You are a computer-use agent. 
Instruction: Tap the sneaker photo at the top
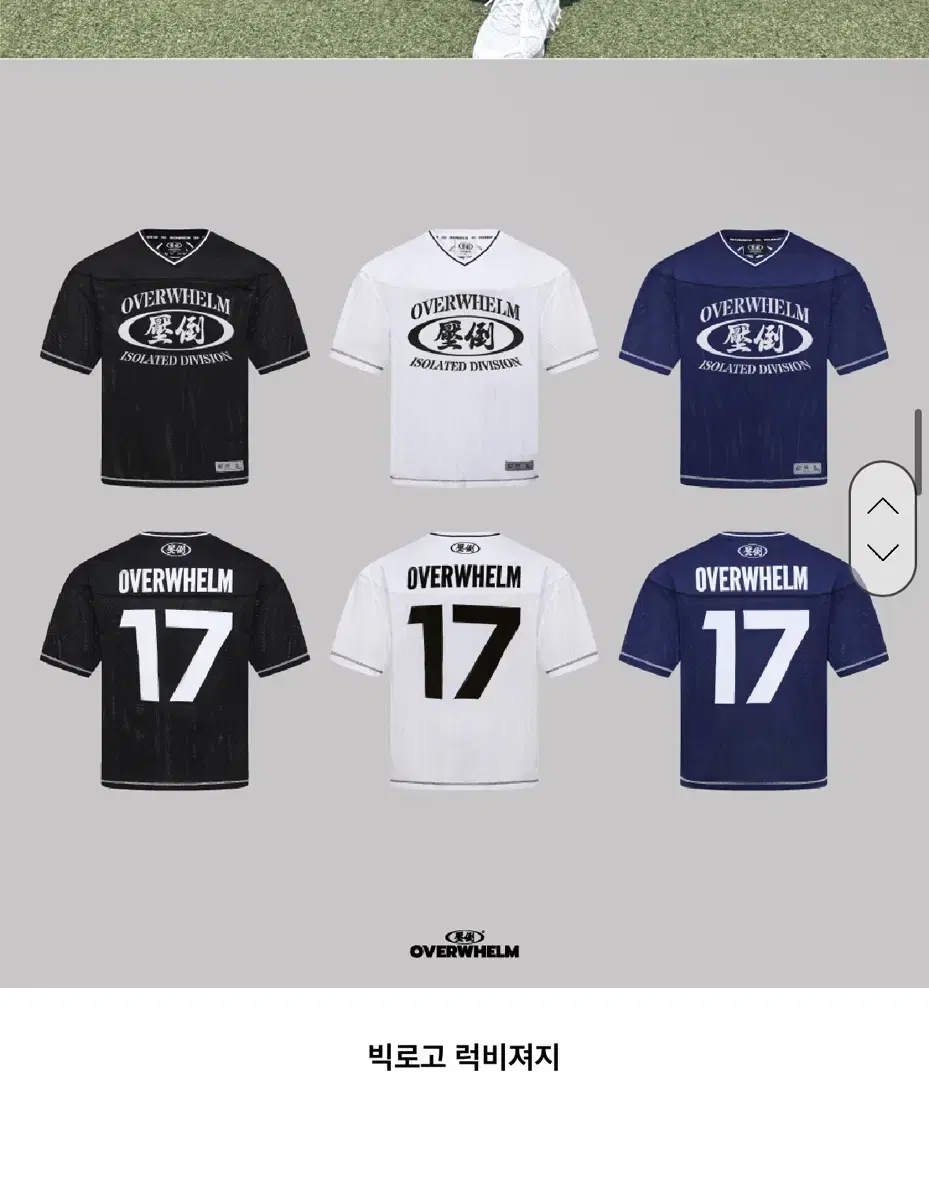pos(510,25)
